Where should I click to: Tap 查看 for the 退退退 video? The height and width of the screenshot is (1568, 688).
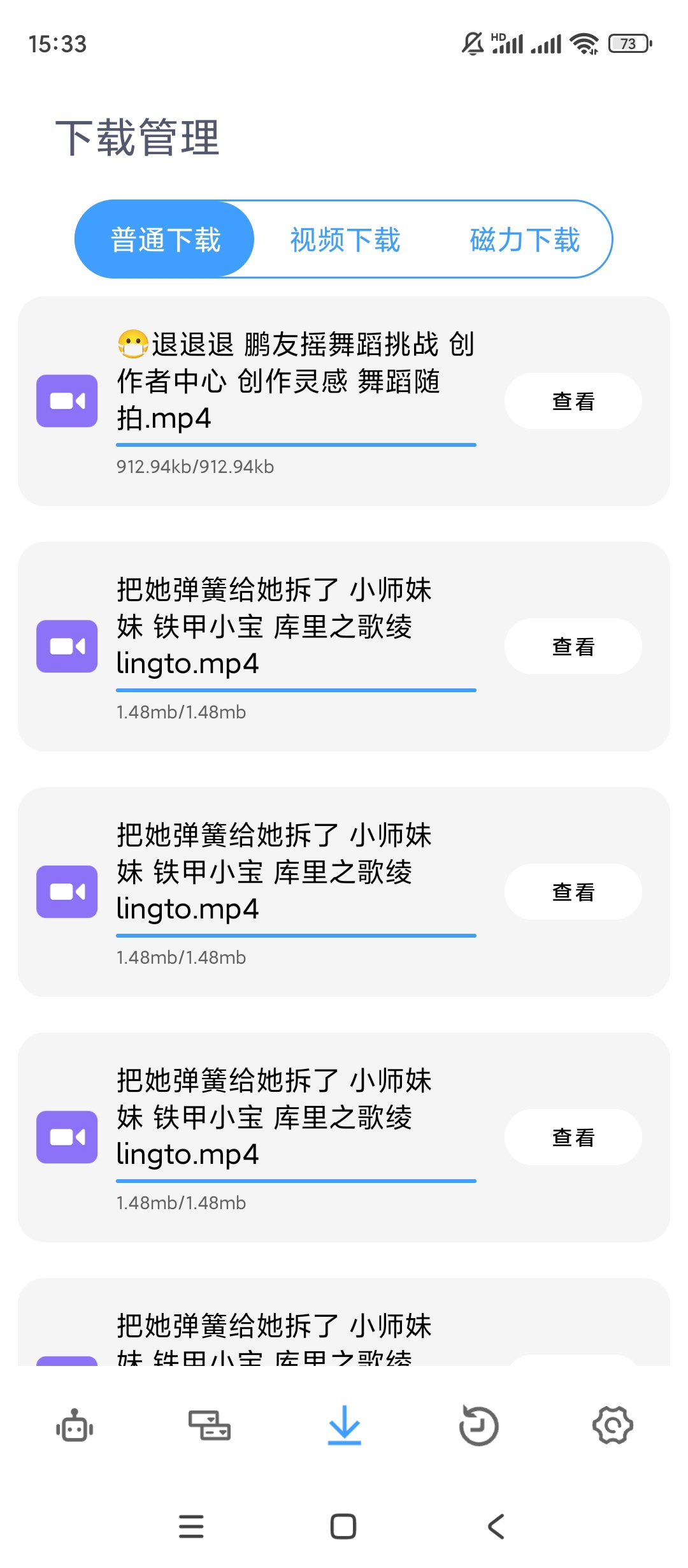573,401
